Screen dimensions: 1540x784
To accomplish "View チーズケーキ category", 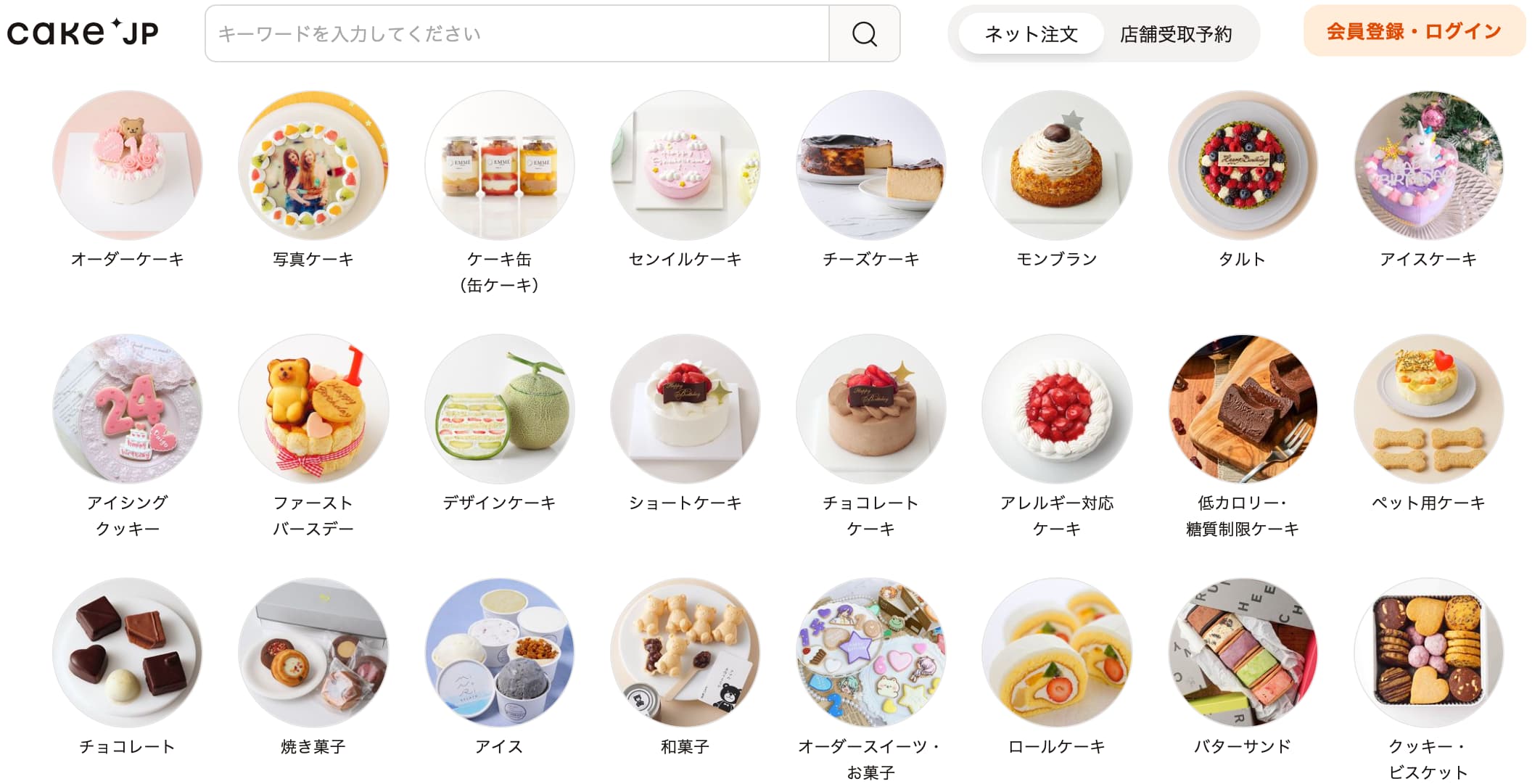I will (x=870, y=166).
